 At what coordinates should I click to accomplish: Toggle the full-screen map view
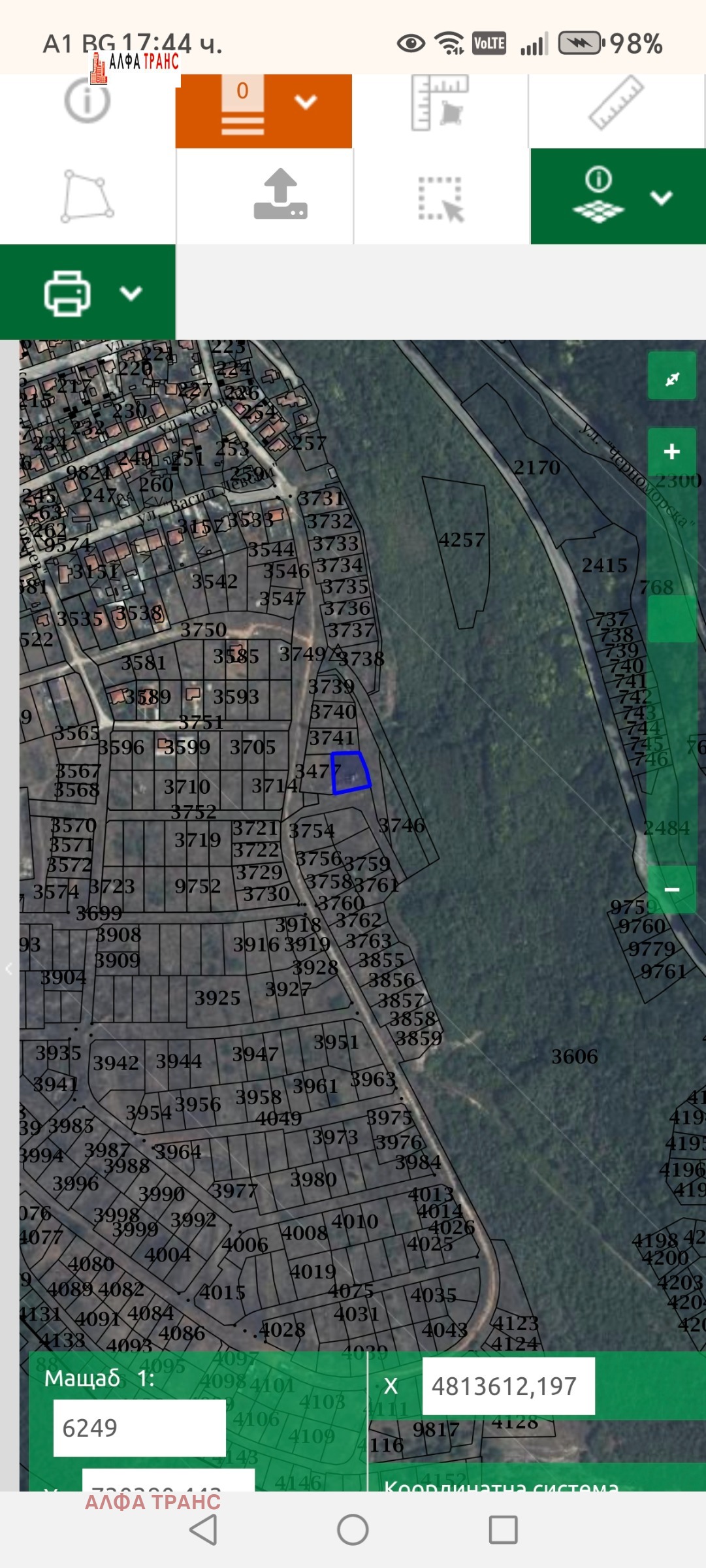[x=671, y=376]
